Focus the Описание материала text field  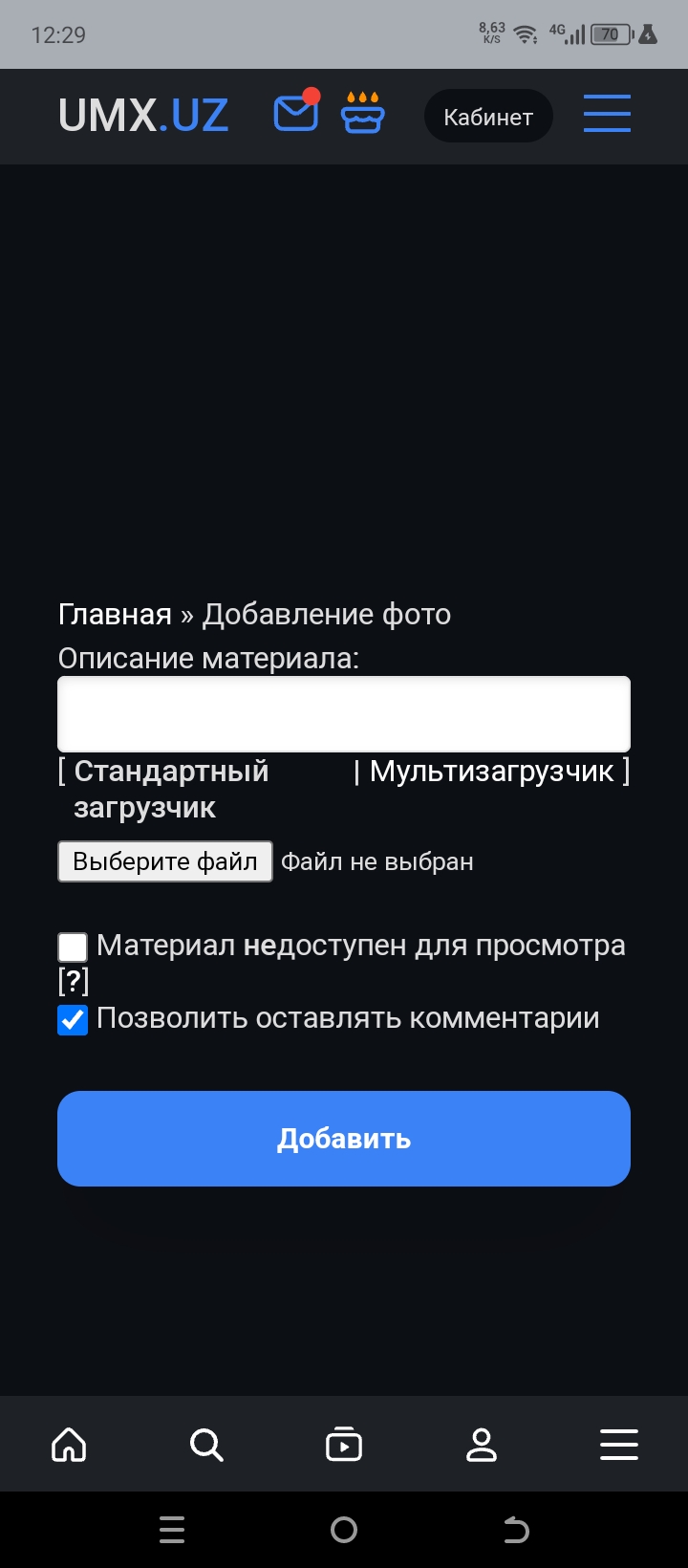click(x=344, y=714)
